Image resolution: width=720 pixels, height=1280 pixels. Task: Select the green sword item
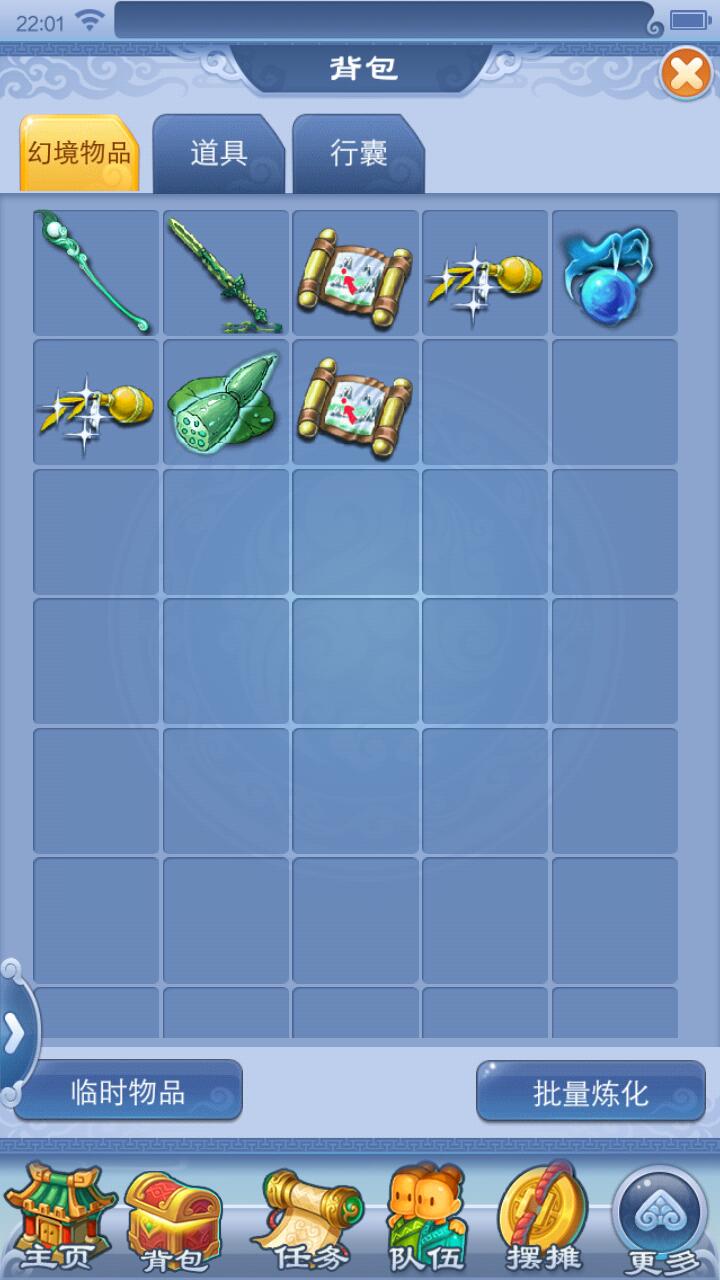coord(225,272)
